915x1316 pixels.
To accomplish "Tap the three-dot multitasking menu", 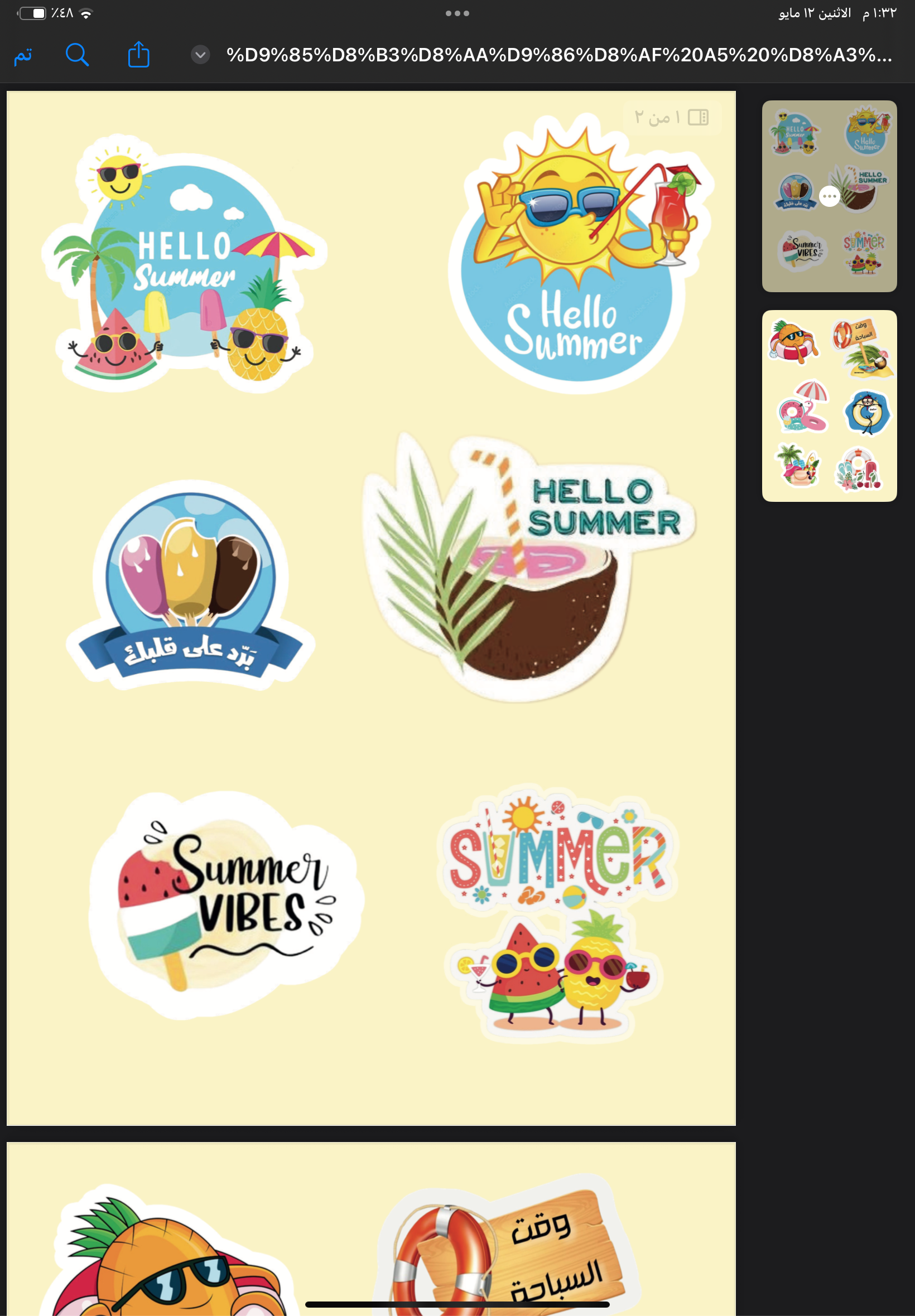I will coord(457,13).
